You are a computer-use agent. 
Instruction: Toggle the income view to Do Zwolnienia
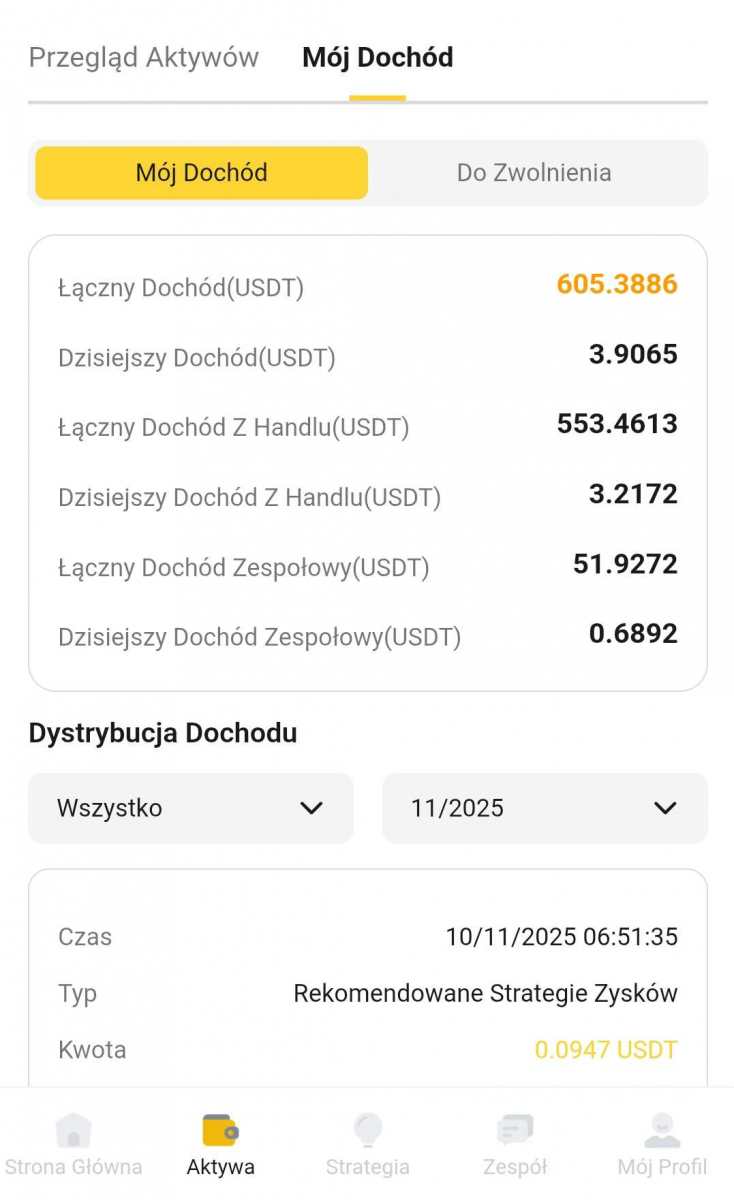click(533, 172)
